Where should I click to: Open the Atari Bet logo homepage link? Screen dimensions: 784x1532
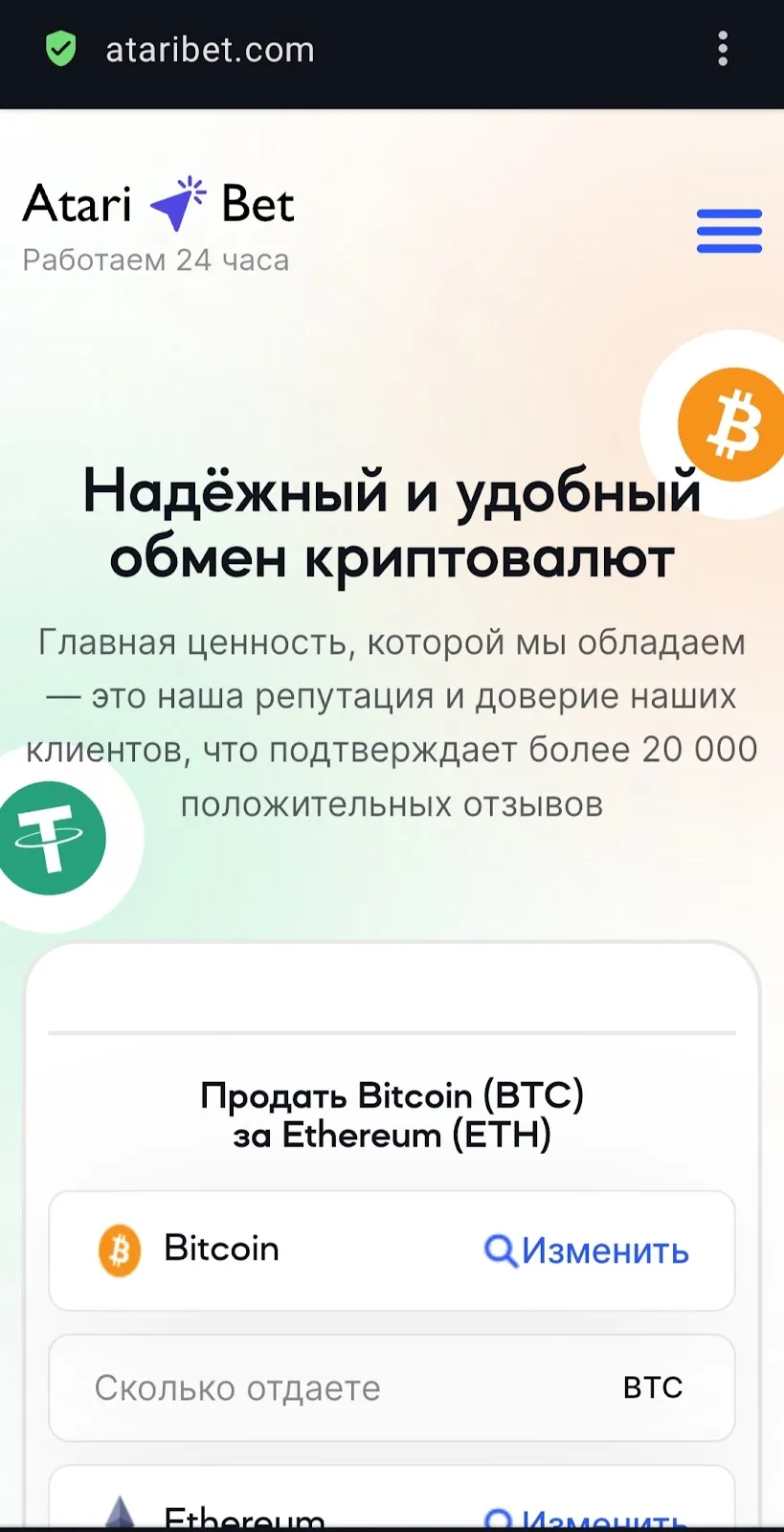point(159,204)
